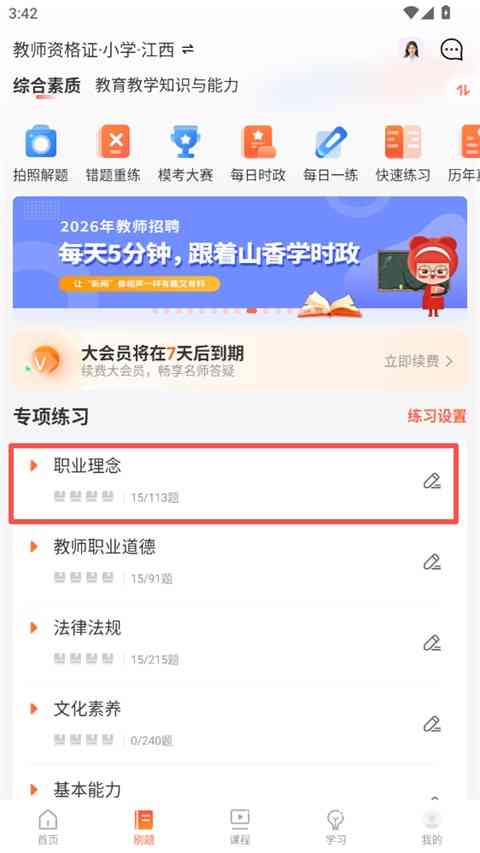Open 快速练习 quick practice
The image size is (480, 853).
pyautogui.click(x=403, y=153)
